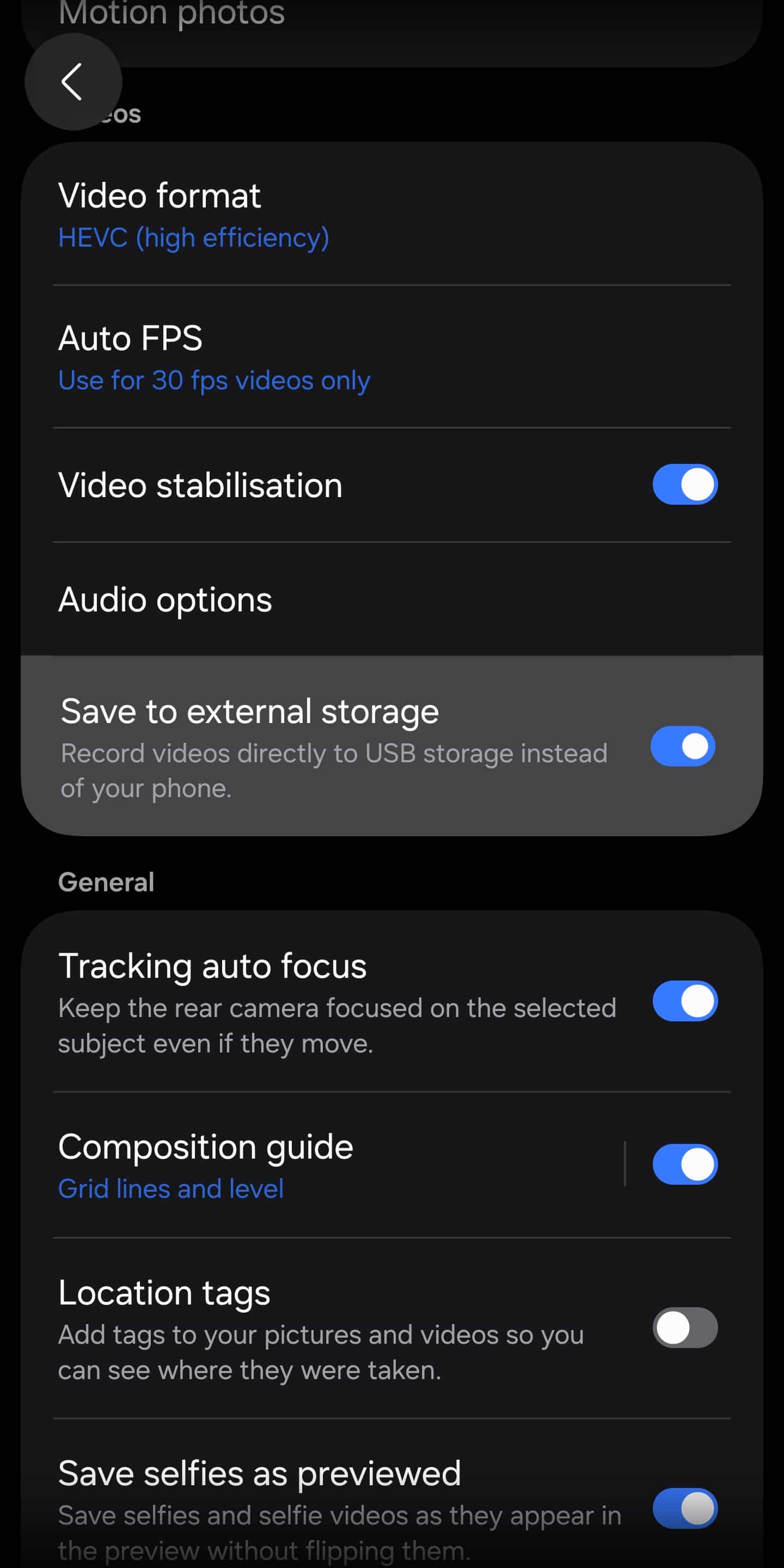Turn off Save selfies as previewed
The width and height of the screenshot is (784, 1568).
685,1508
